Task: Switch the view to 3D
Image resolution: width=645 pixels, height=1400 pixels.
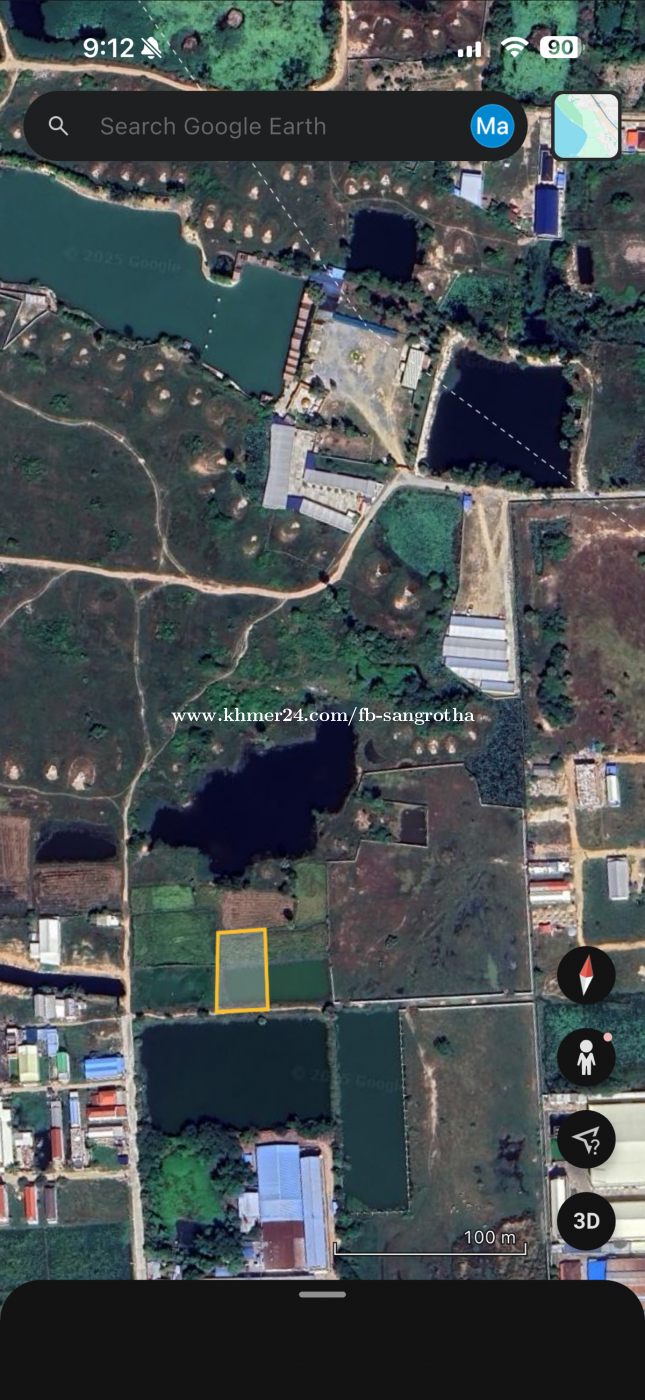Action: 586,1221
